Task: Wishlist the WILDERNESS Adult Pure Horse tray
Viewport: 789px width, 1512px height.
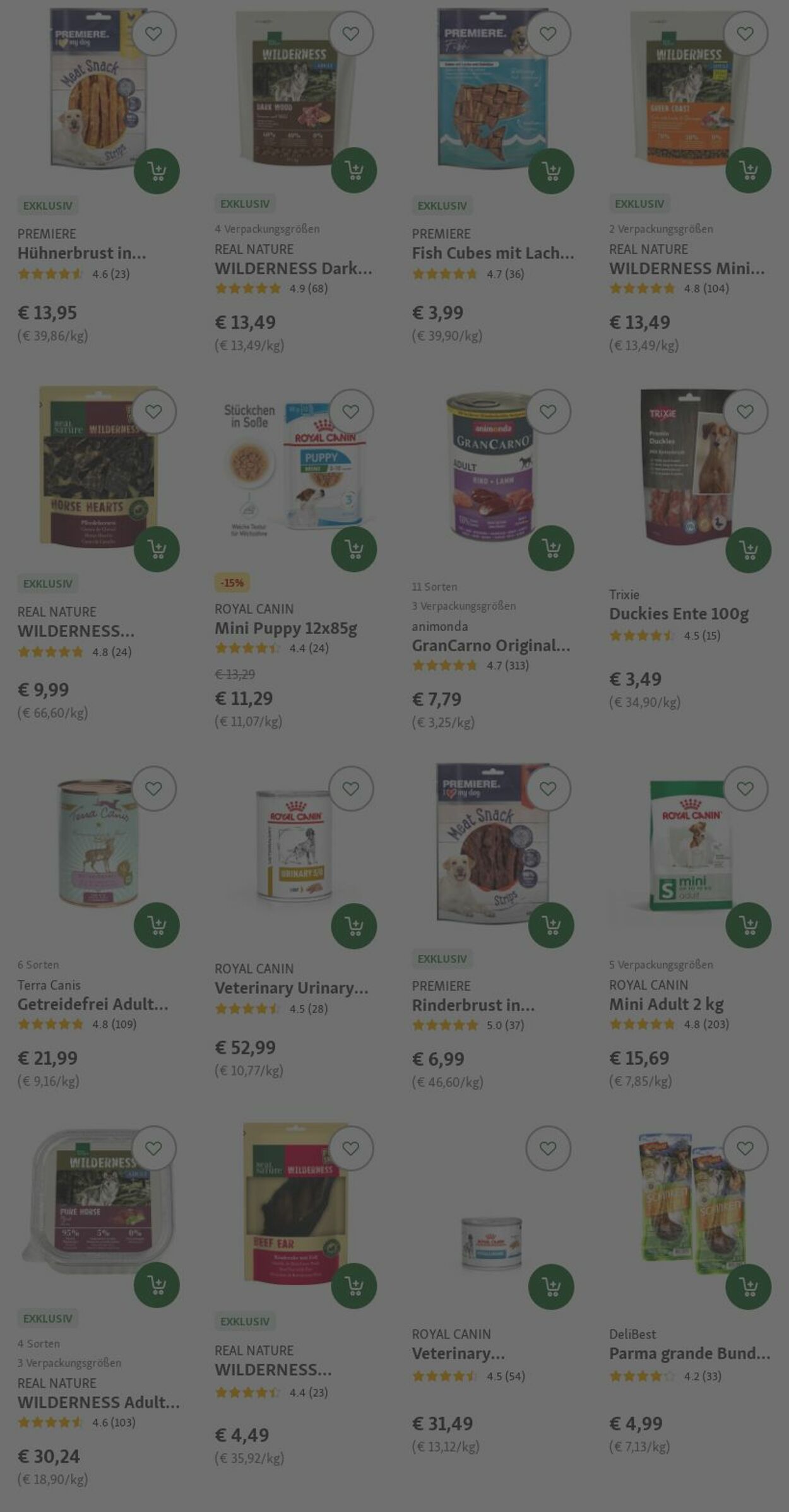Action: pyautogui.click(x=153, y=1149)
